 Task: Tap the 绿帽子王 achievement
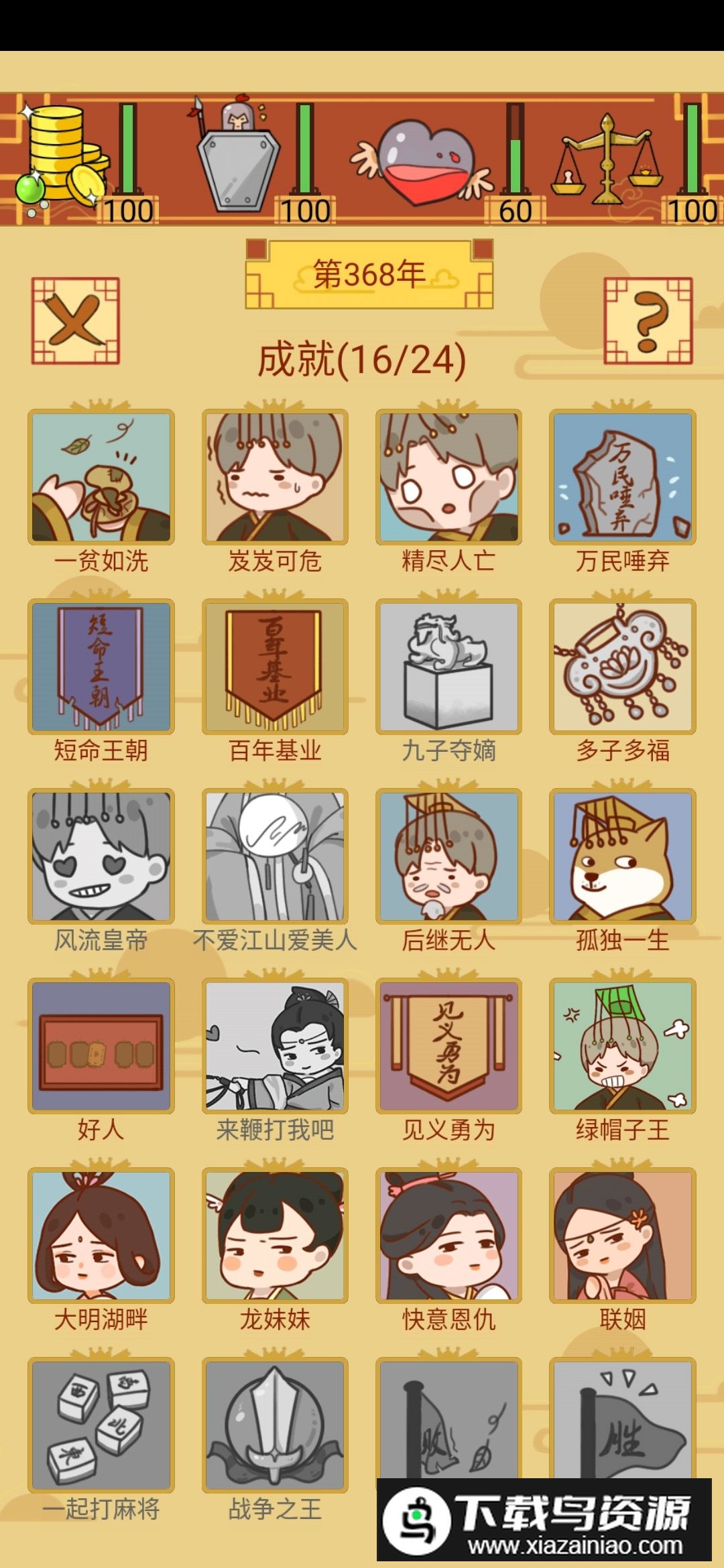coord(622,1046)
